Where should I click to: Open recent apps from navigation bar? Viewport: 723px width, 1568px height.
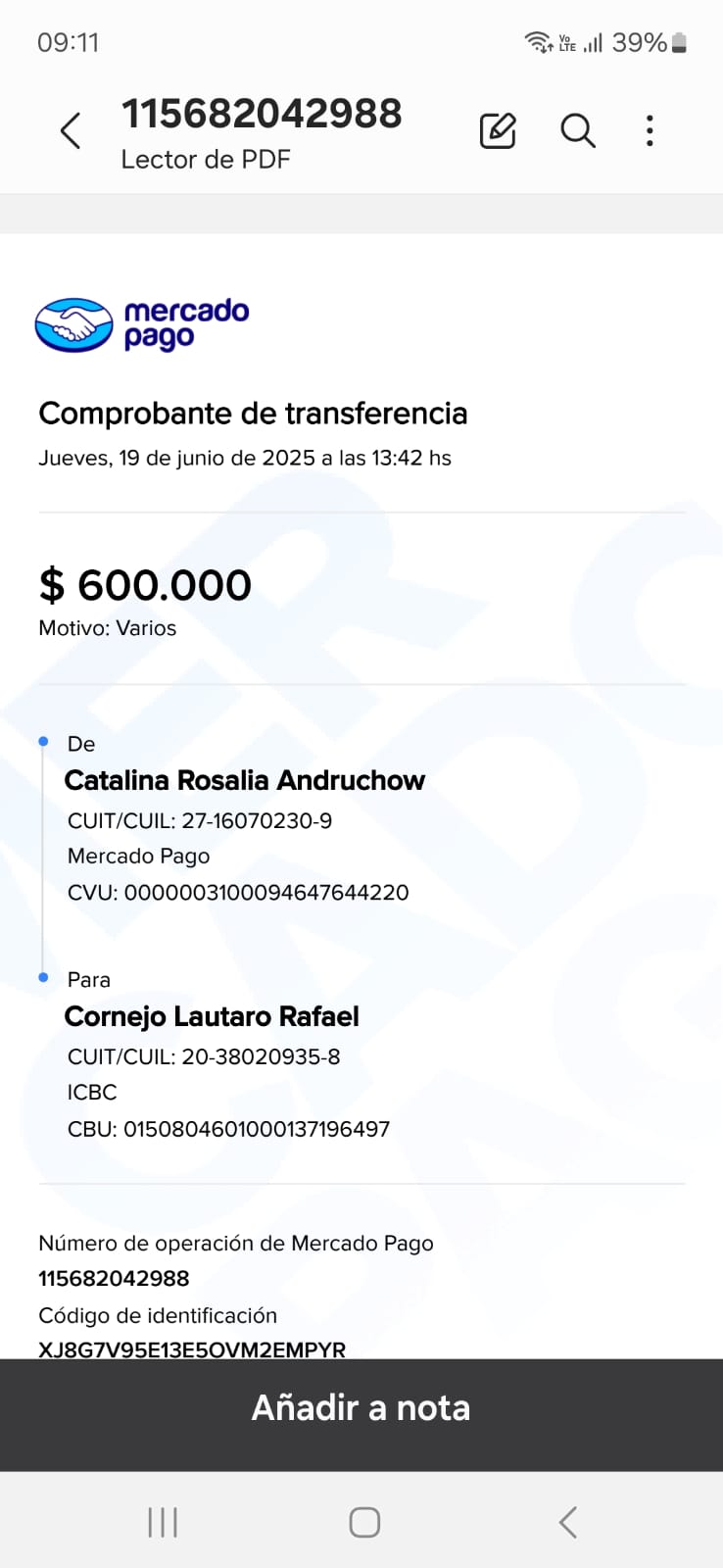(x=163, y=1522)
